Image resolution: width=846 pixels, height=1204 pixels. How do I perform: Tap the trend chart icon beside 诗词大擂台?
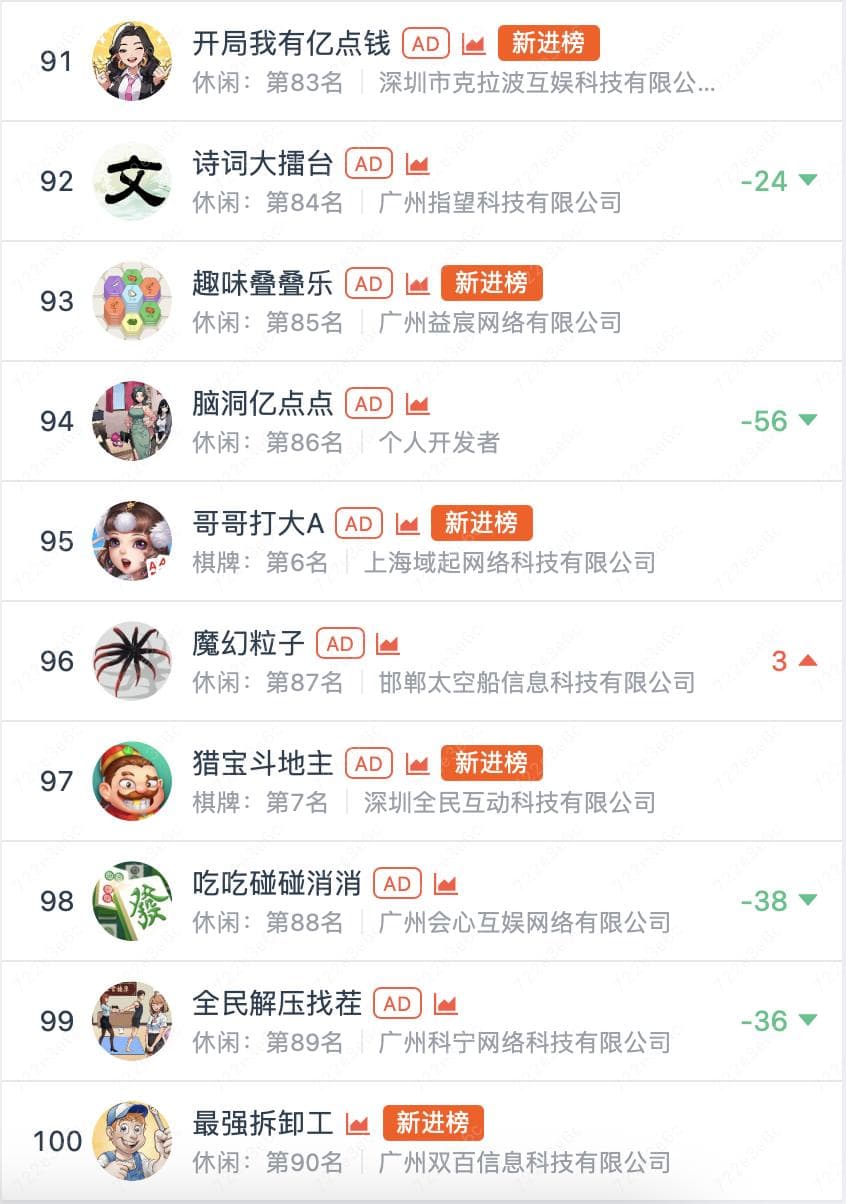[x=417, y=165]
